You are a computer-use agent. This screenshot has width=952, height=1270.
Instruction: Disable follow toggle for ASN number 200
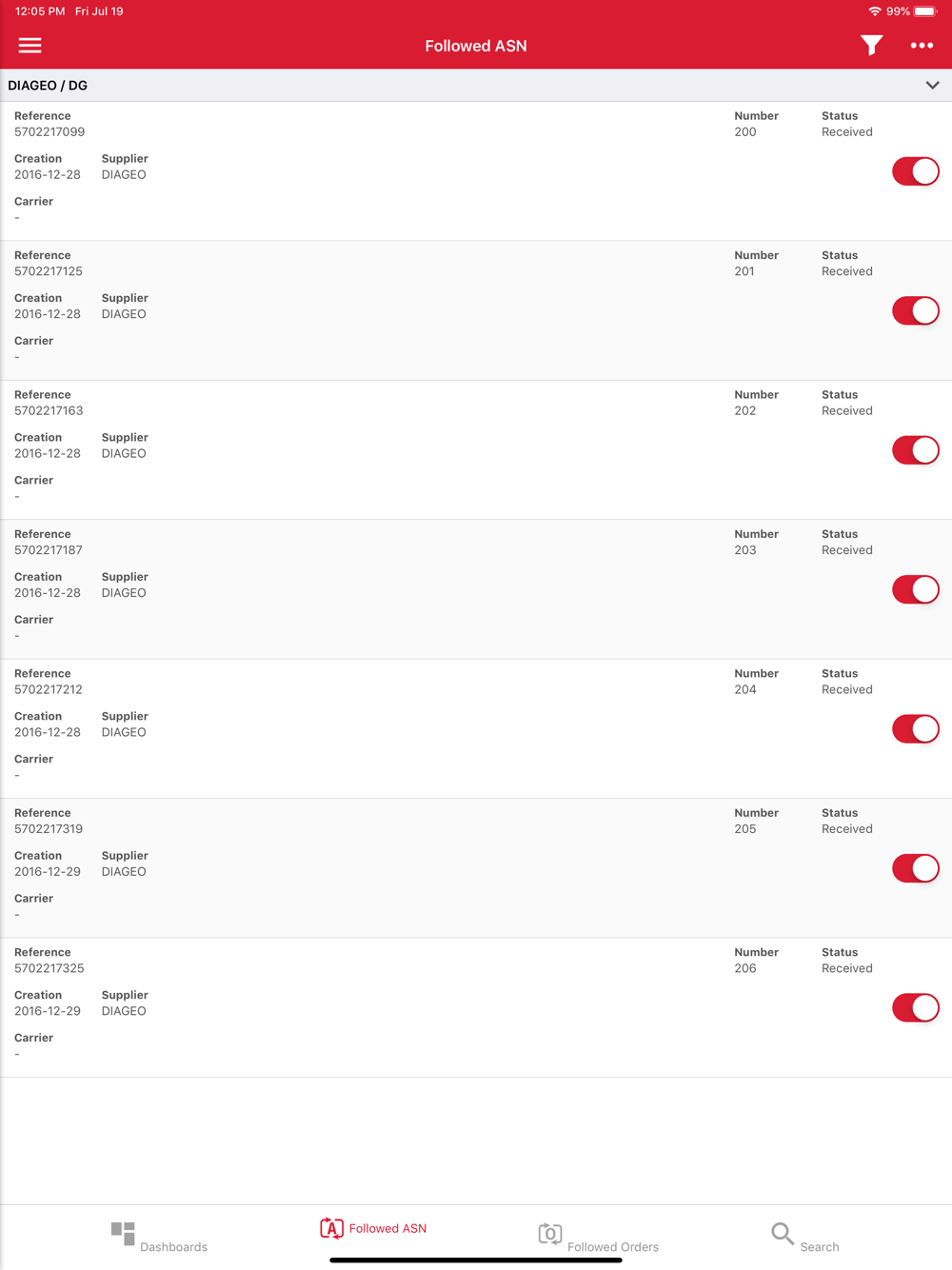[916, 171]
